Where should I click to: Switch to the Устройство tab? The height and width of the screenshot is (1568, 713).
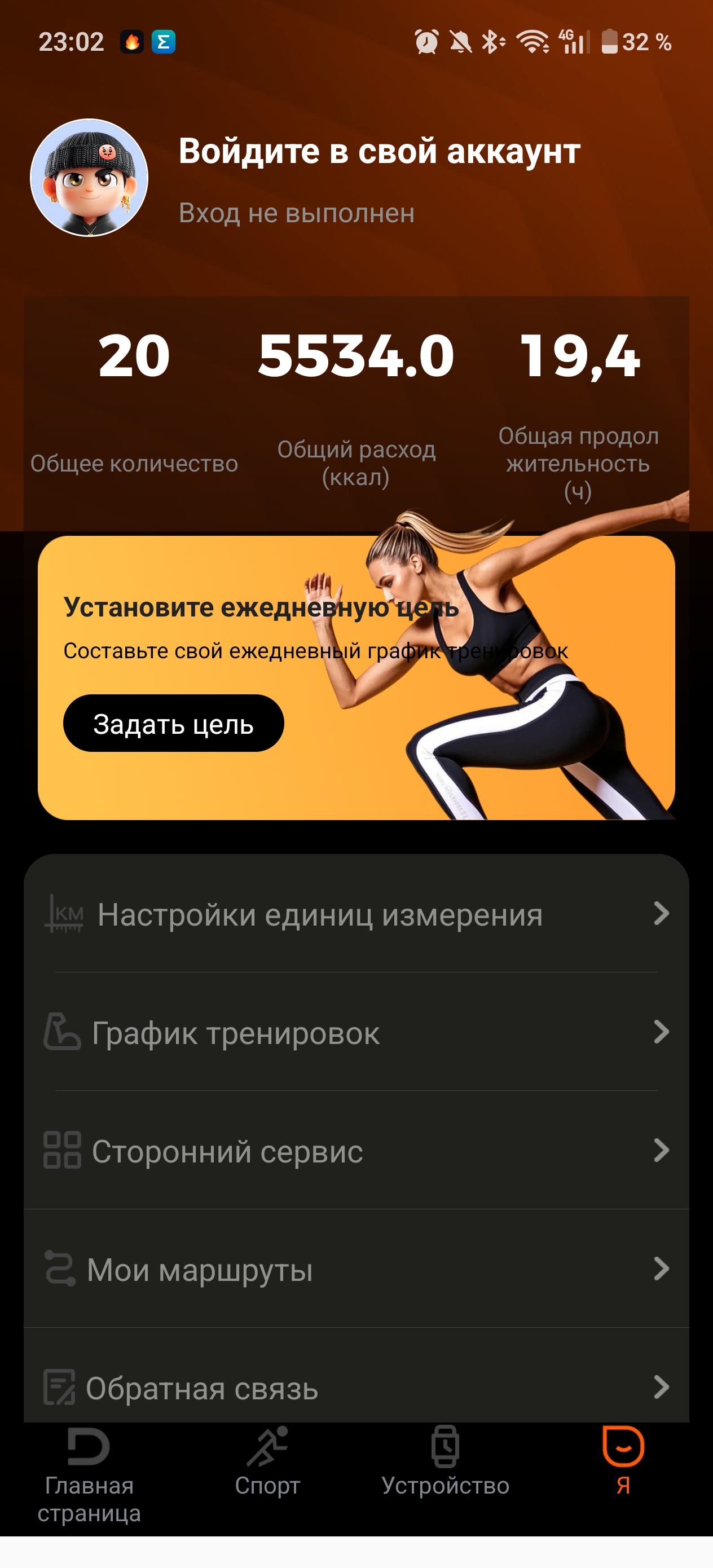(445, 1461)
